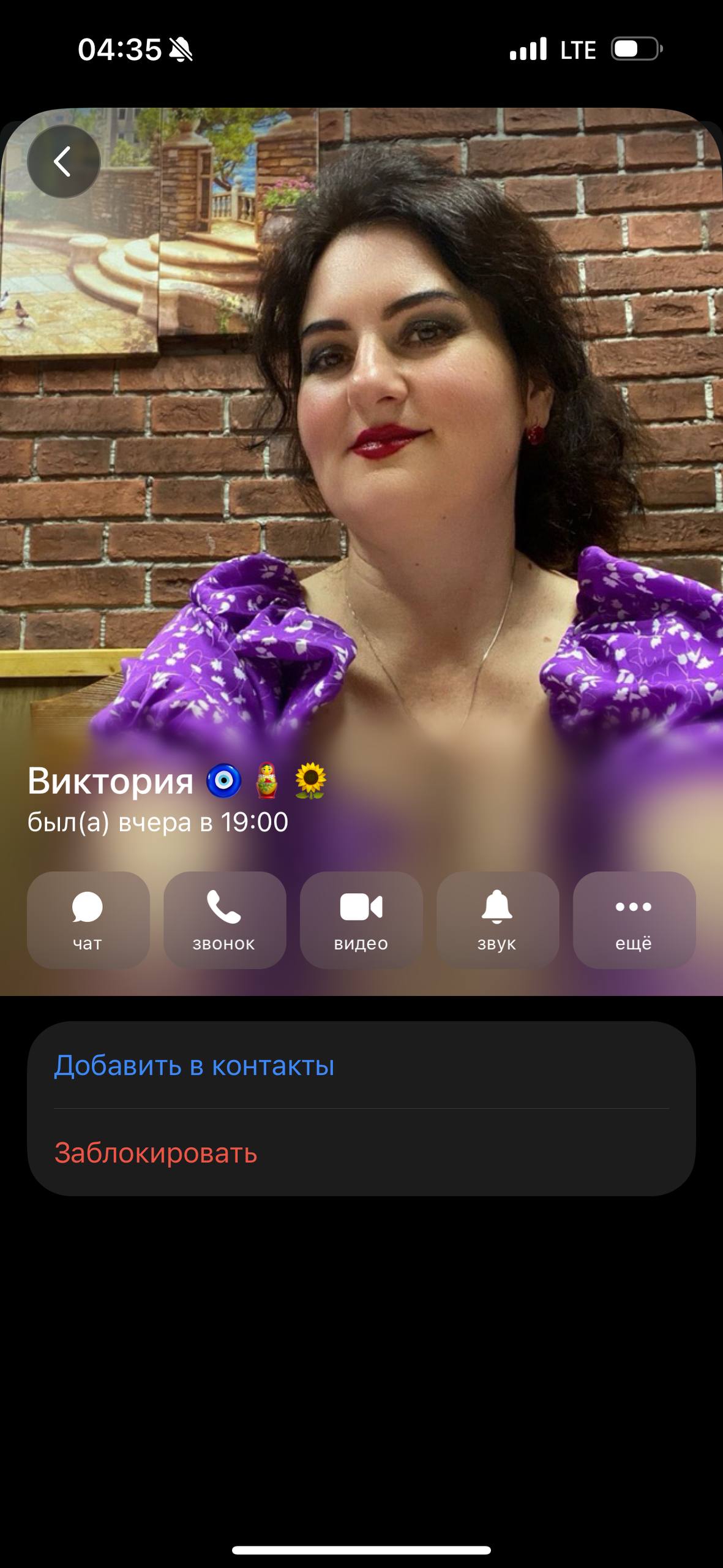This screenshot has width=723, height=1568.
Task: Start a video call via видео
Action: 361,920
